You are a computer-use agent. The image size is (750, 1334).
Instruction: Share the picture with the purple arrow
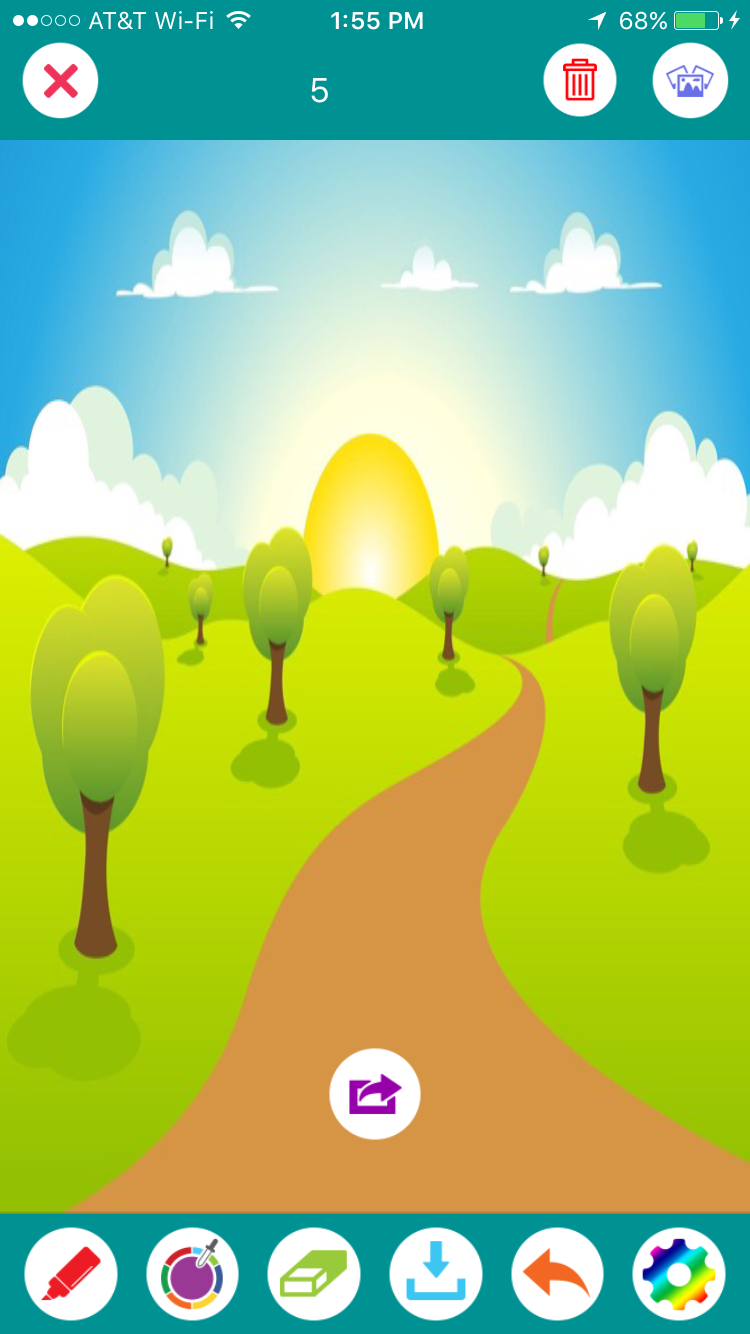(x=375, y=1094)
